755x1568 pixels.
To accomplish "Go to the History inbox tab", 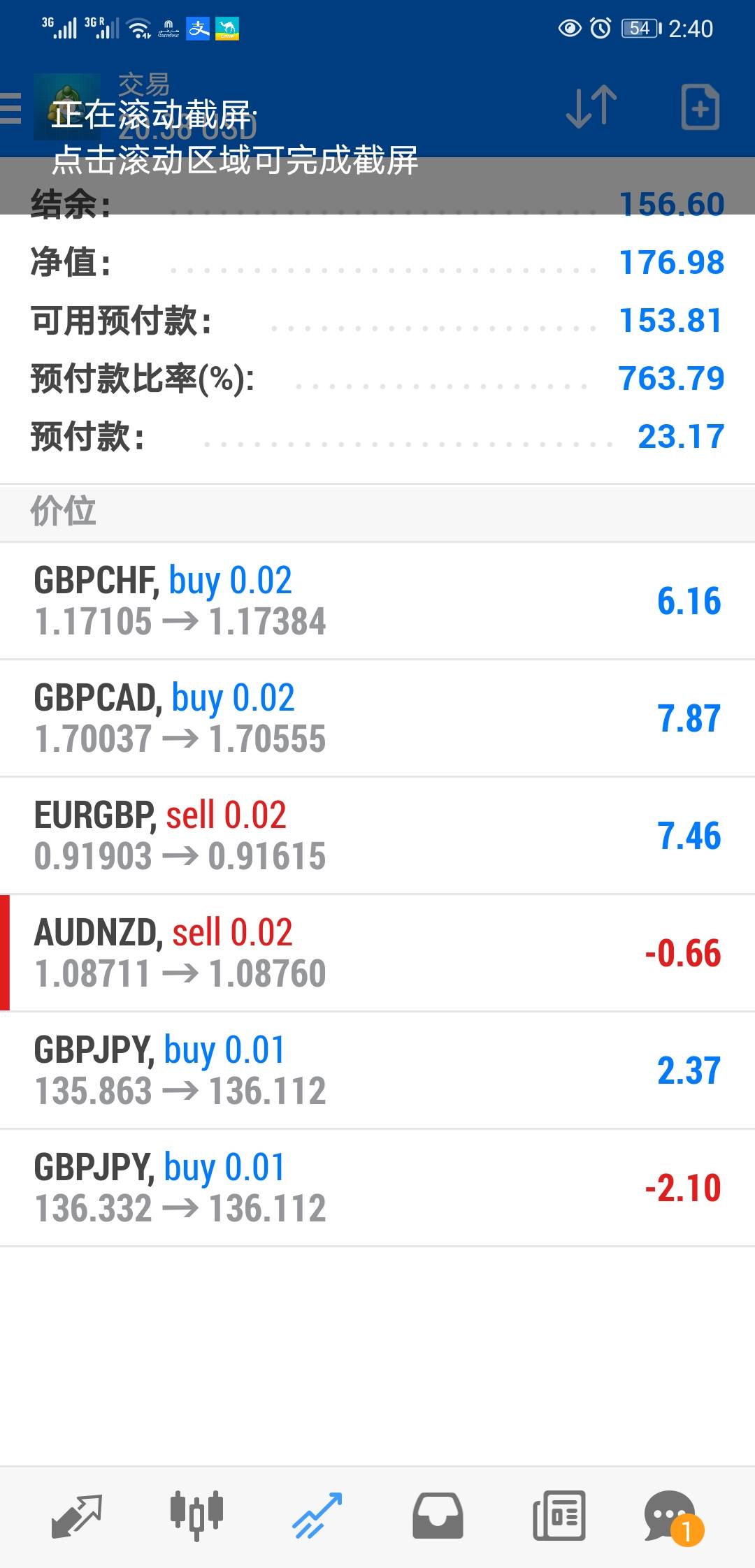I will point(438,1516).
